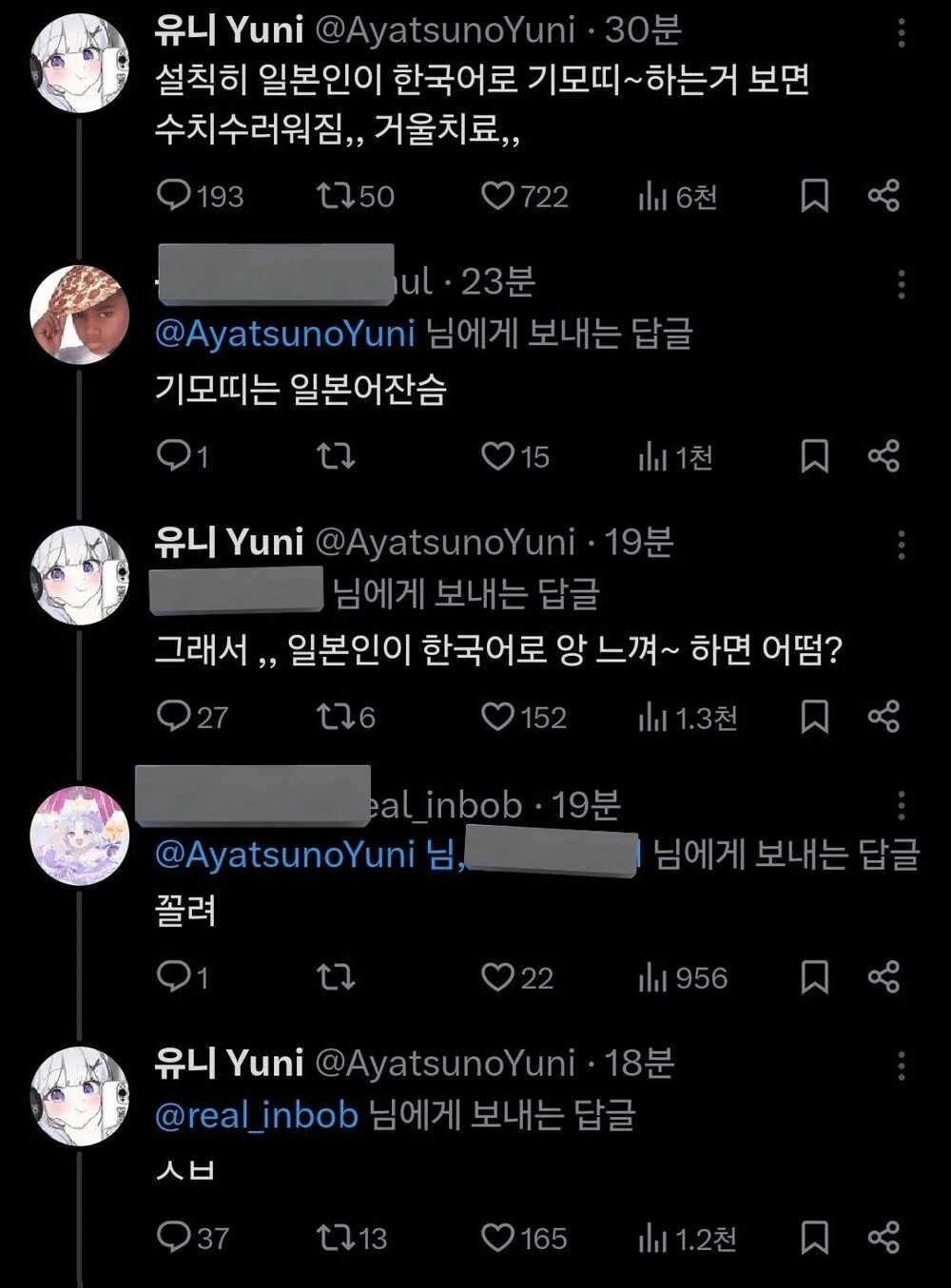This screenshot has width=951, height=1288.
Task: Open the @real_inbob mention link
Action: pos(257,1115)
